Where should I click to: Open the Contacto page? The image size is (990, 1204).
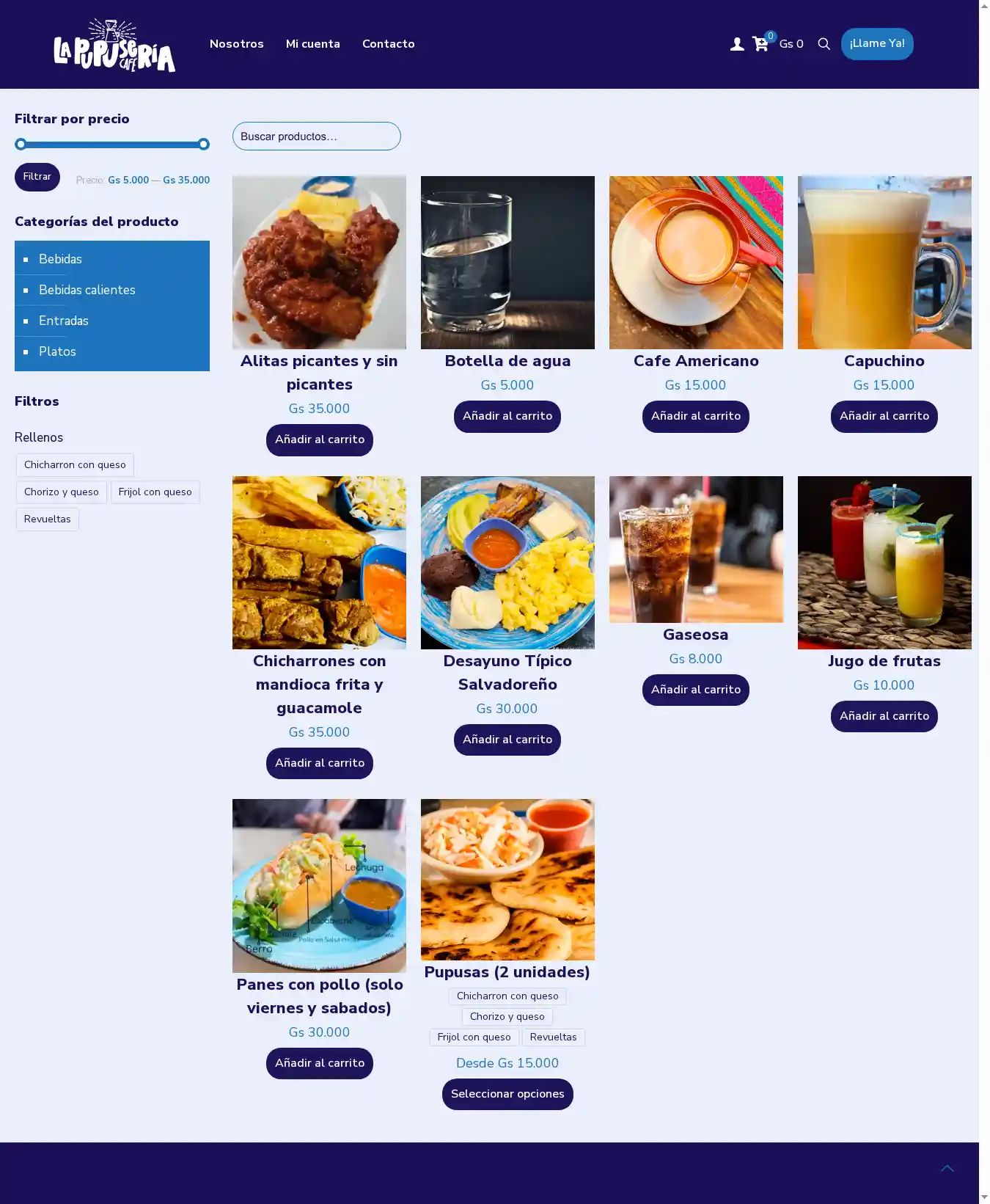pyautogui.click(x=388, y=44)
